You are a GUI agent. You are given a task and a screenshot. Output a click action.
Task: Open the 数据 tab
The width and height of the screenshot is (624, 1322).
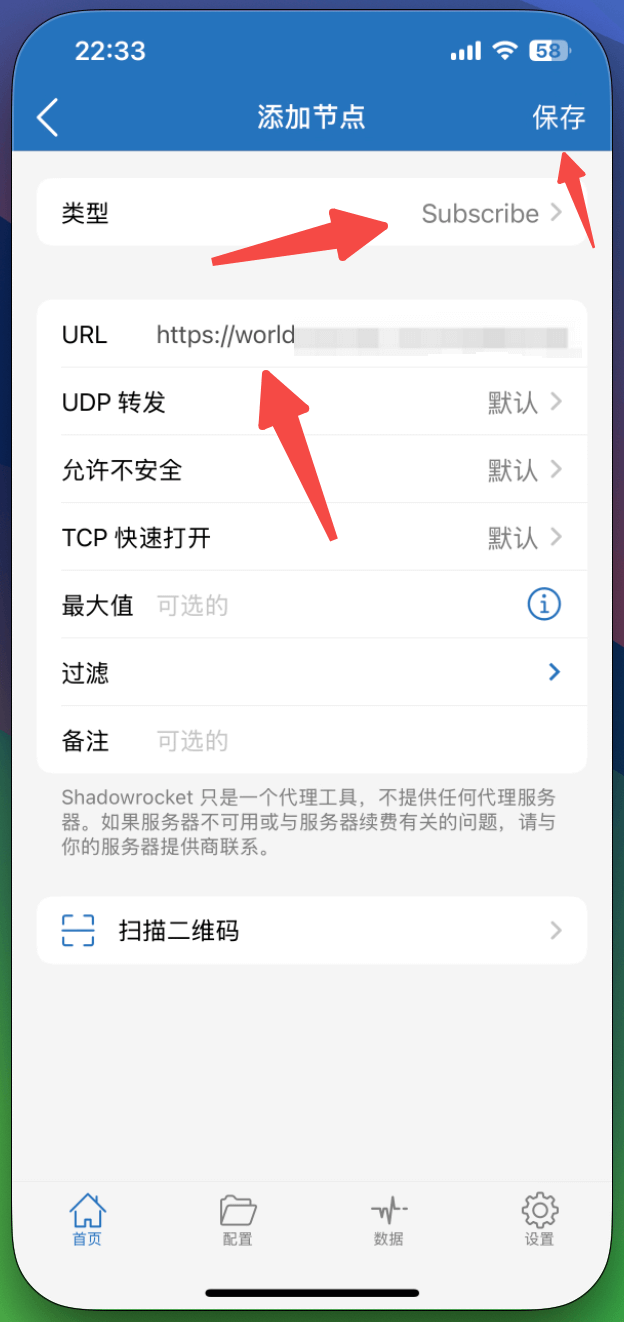coord(388,1220)
